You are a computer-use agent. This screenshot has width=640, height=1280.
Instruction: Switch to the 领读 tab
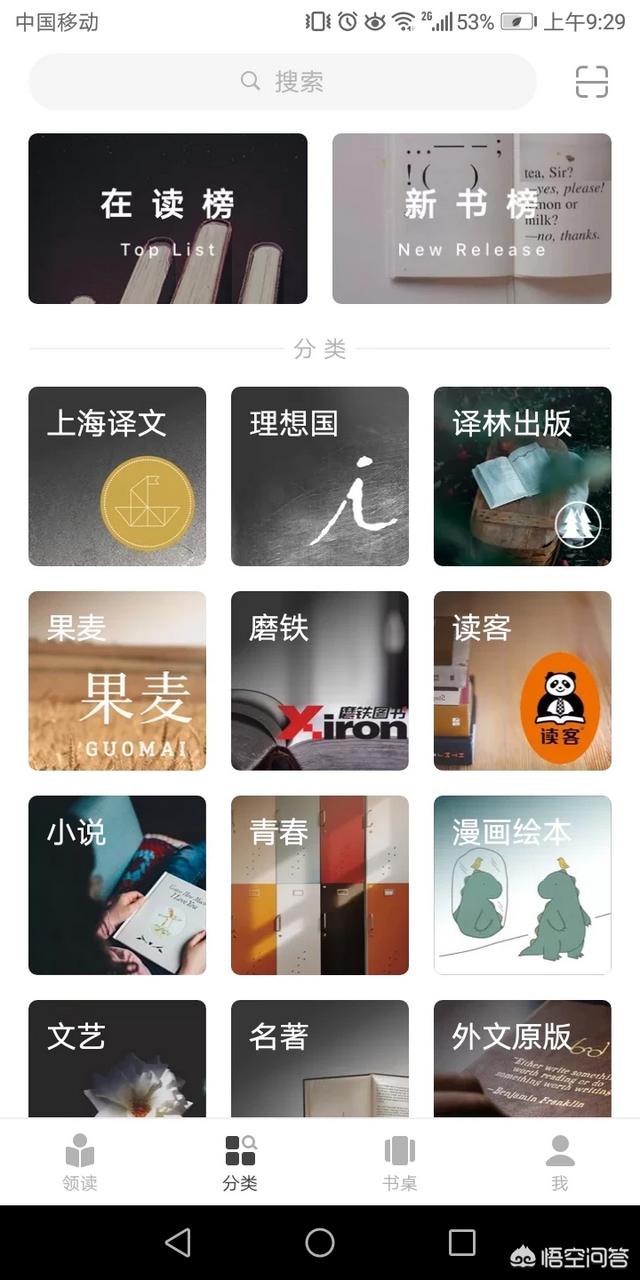(x=80, y=1162)
